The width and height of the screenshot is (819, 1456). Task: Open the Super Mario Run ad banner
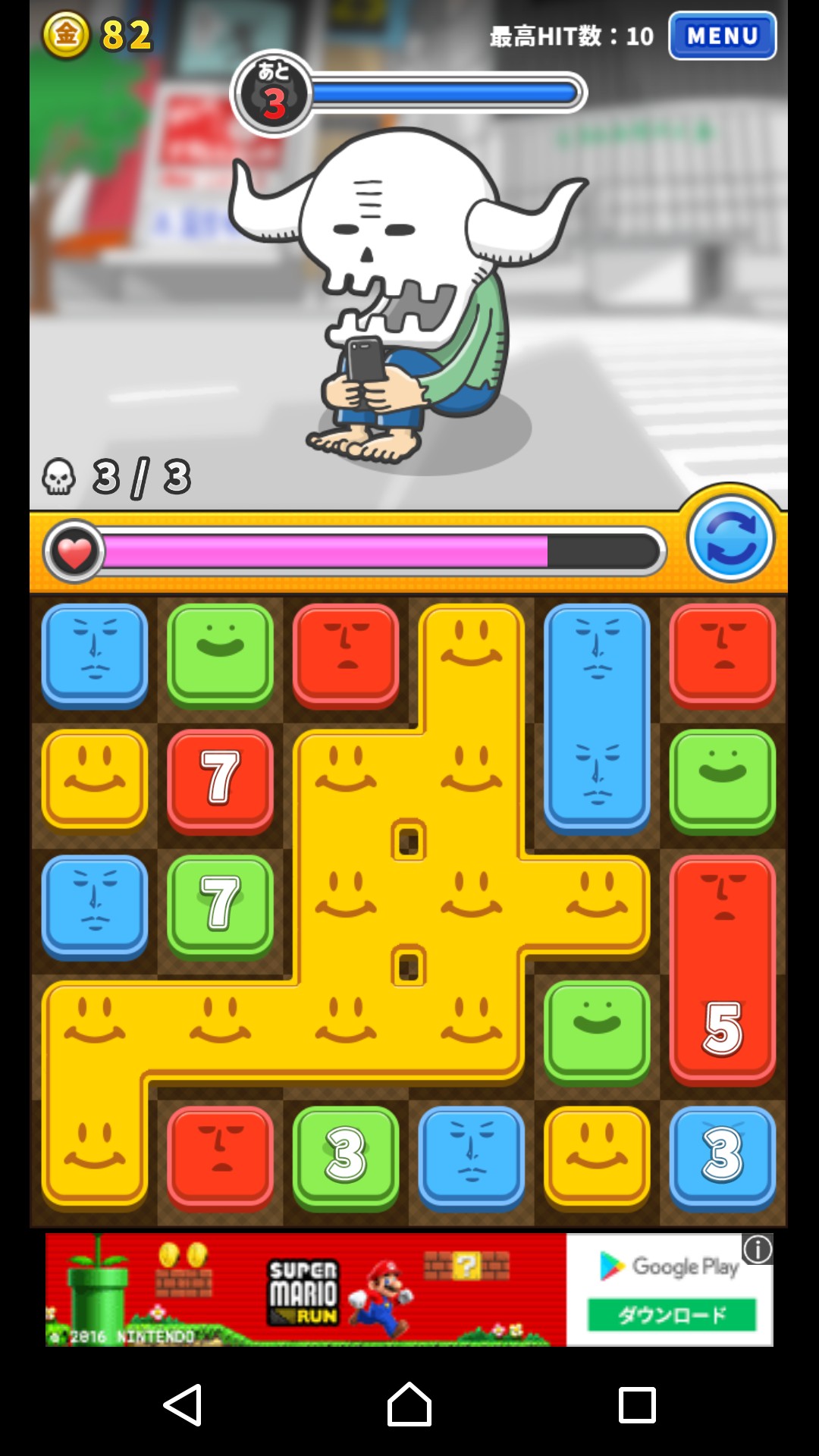point(303,1289)
